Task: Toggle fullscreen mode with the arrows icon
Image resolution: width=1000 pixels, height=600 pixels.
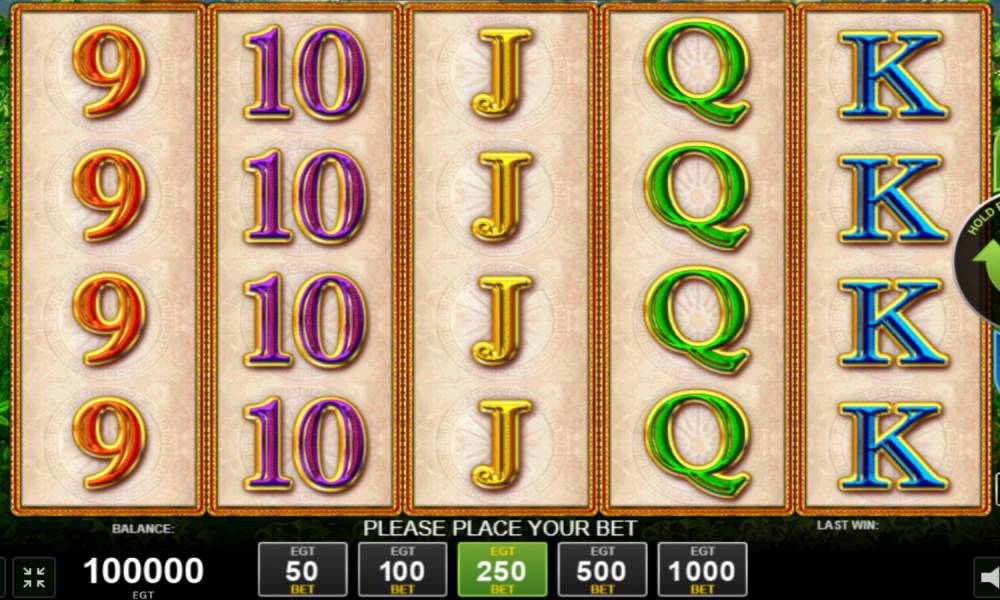Action: [x=34, y=577]
